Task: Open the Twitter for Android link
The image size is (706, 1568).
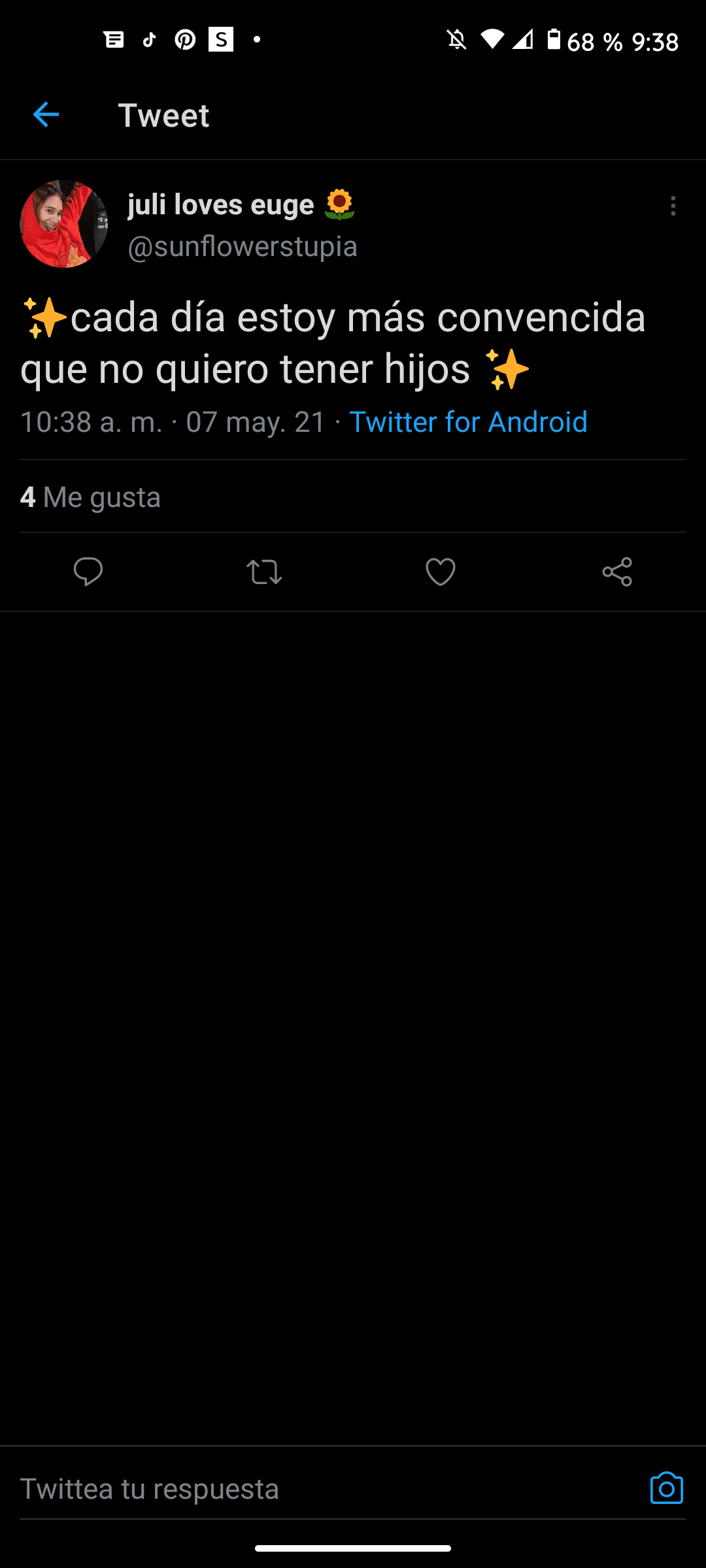Action: pyautogui.click(x=468, y=421)
